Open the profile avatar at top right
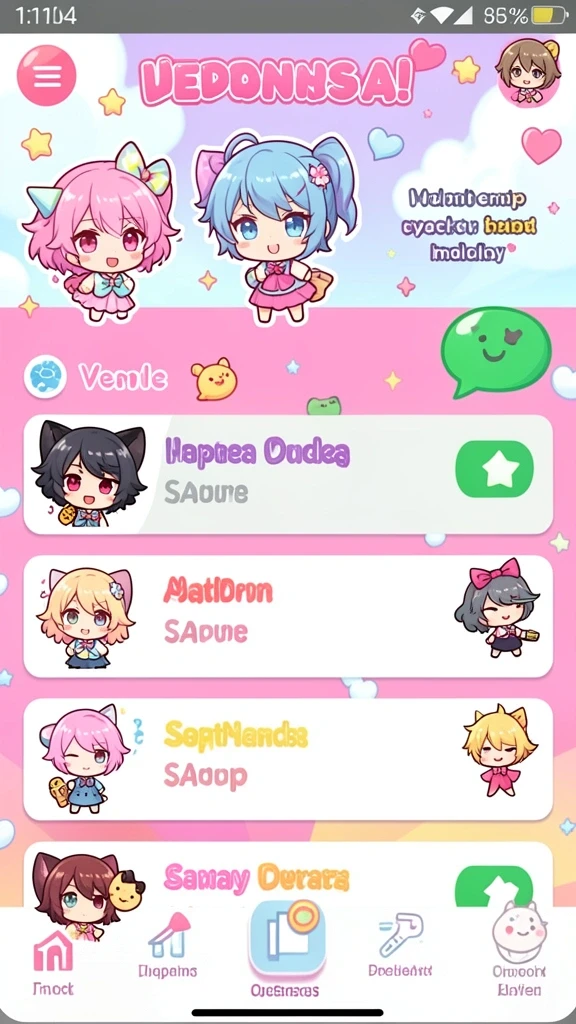576x1024 pixels. point(528,72)
